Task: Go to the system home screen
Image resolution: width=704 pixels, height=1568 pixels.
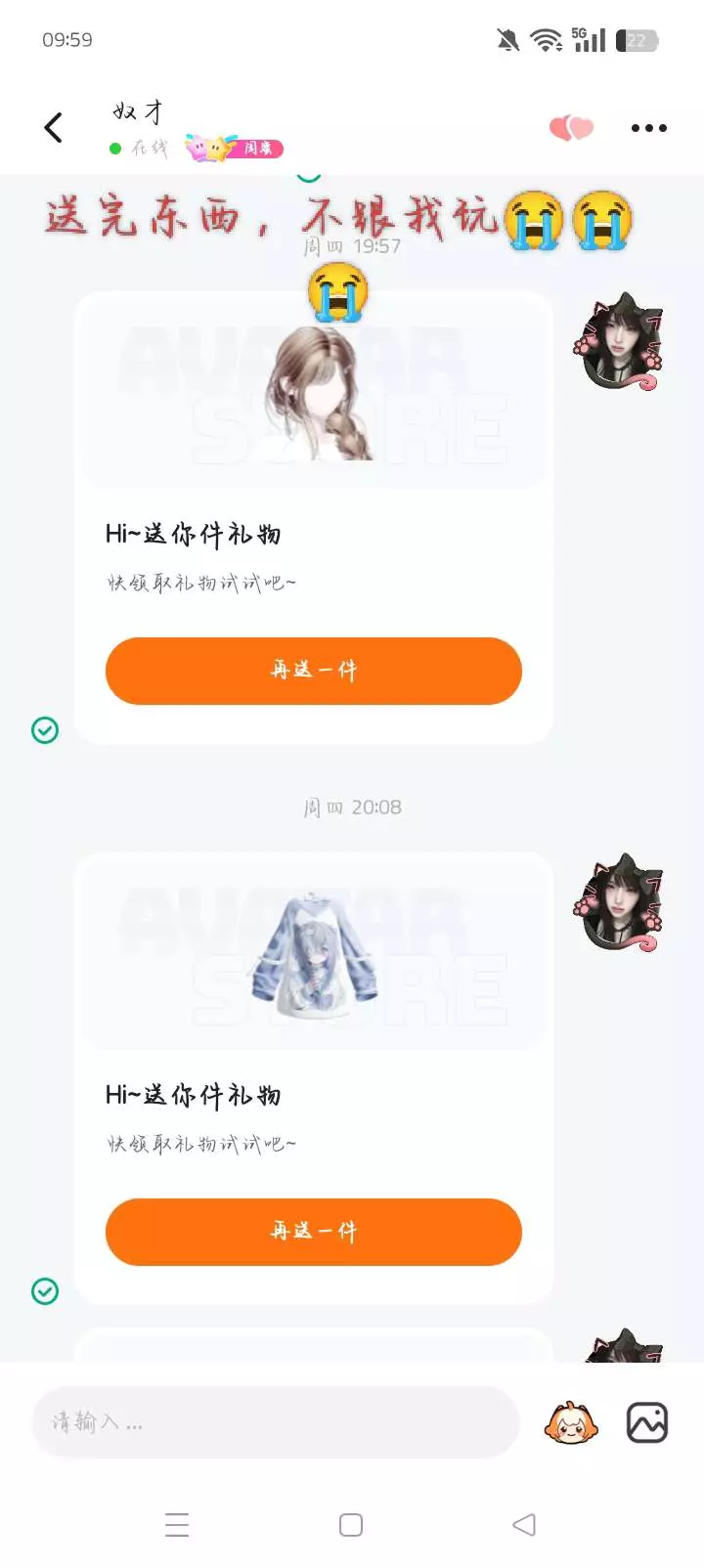Action: tap(351, 1525)
